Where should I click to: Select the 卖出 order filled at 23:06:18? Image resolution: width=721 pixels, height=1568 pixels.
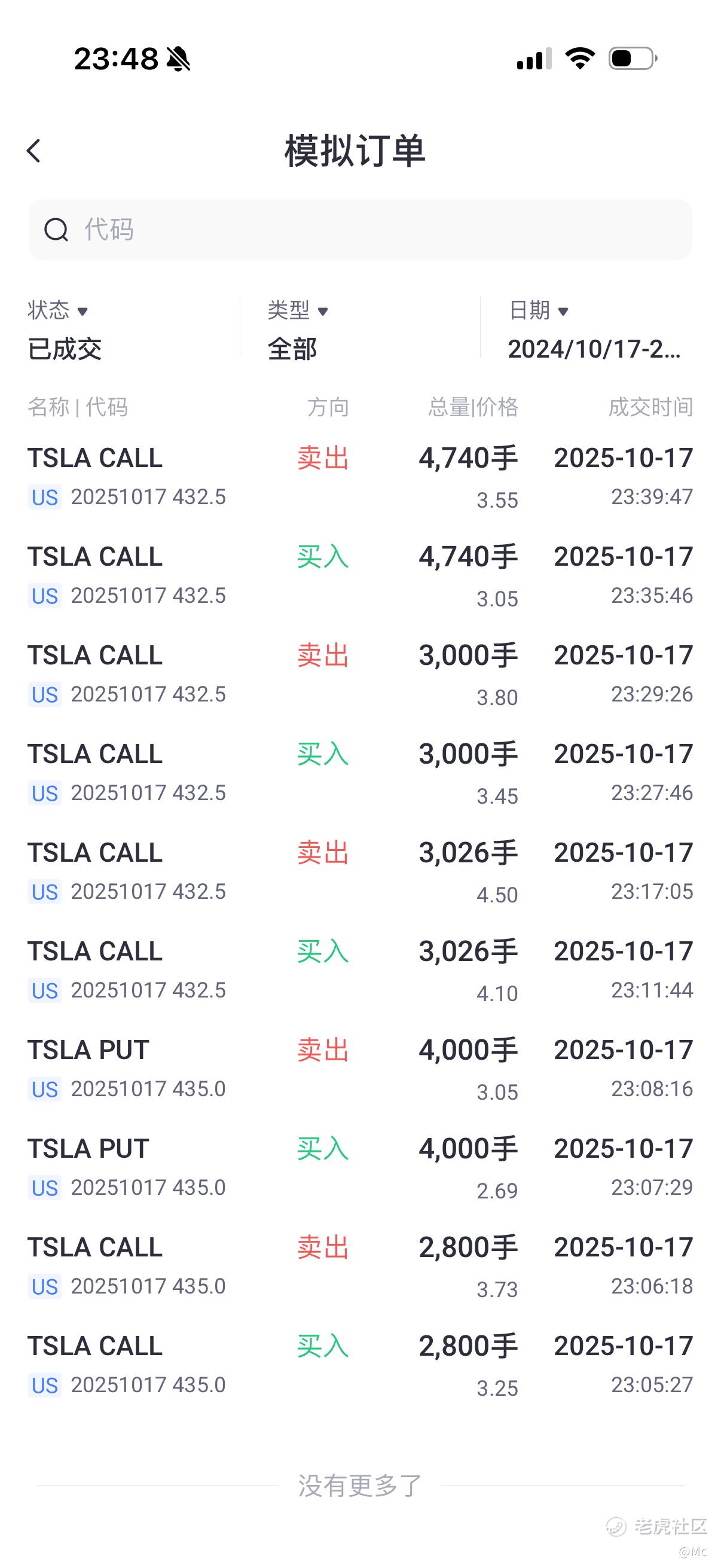coord(360,1266)
